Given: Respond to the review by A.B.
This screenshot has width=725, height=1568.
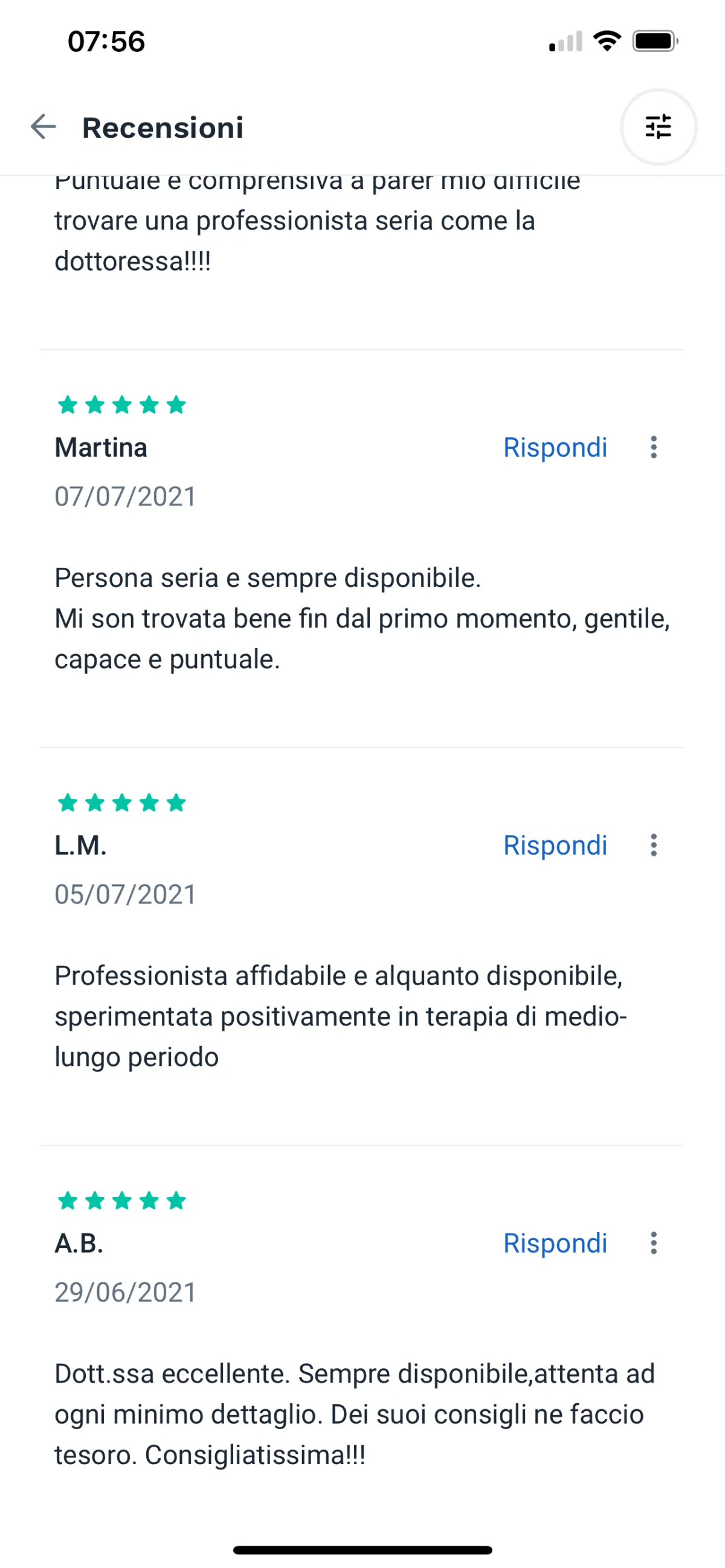Looking at the screenshot, I should (x=555, y=1243).
